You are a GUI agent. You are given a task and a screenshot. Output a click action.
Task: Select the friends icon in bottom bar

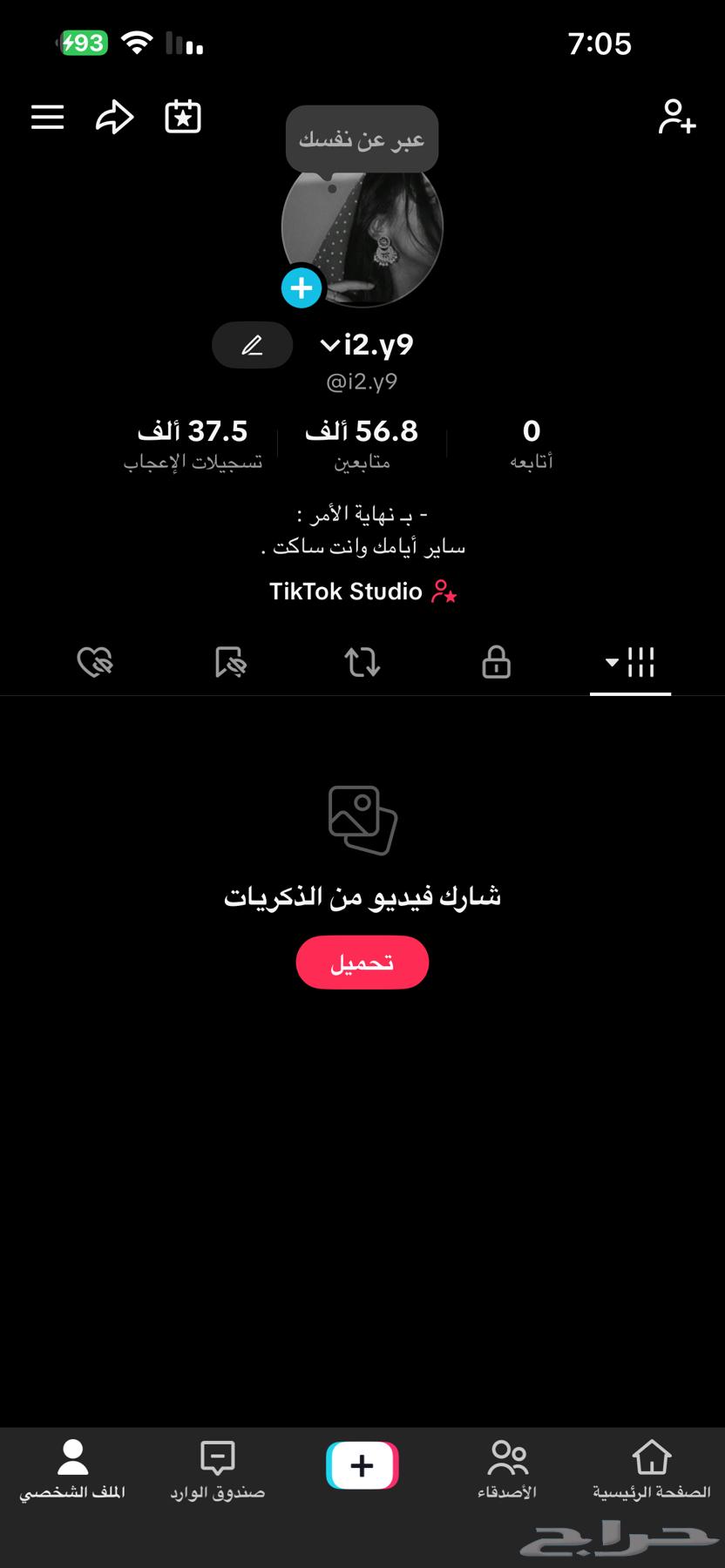507,1465
